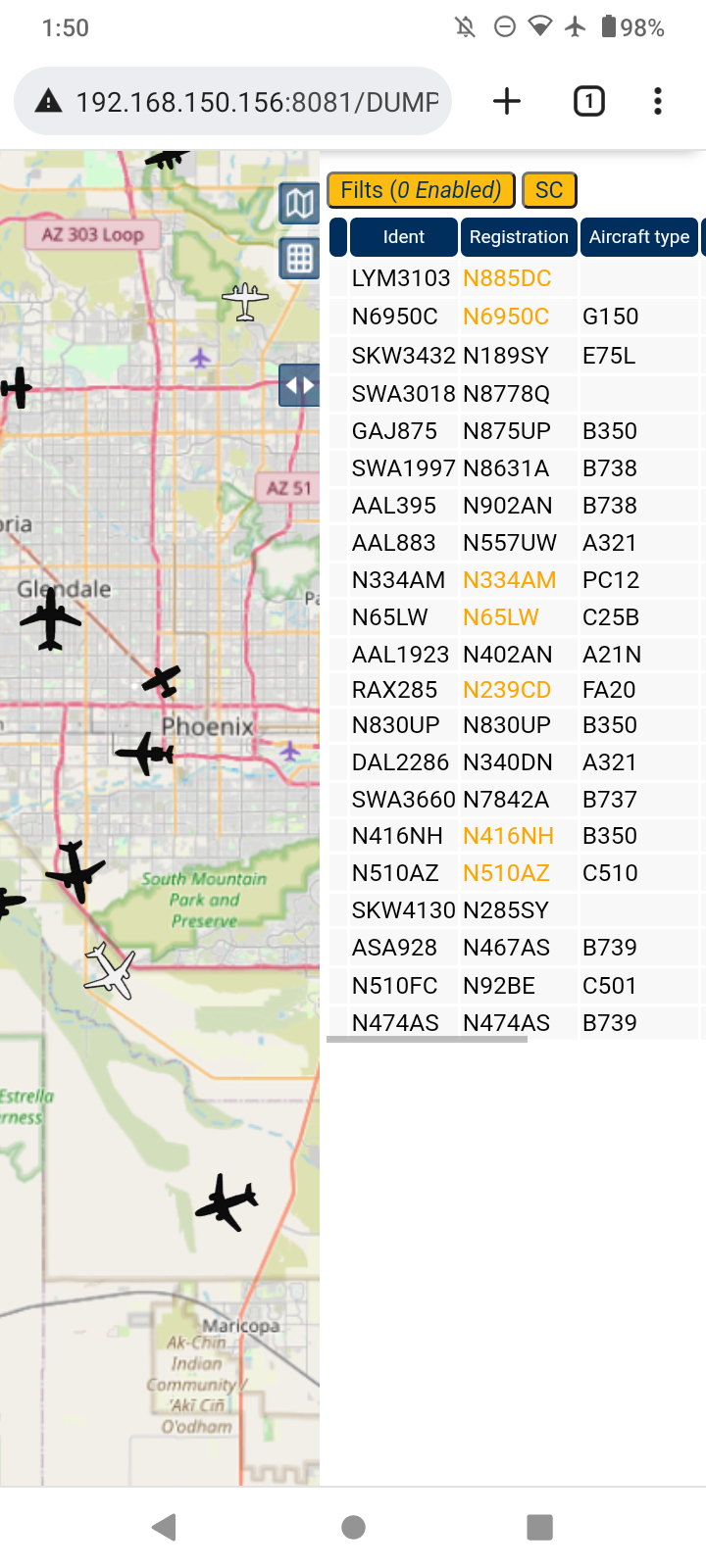Tap the URL address bar
Viewport: 706px width, 1568px height.
click(x=233, y=101)
